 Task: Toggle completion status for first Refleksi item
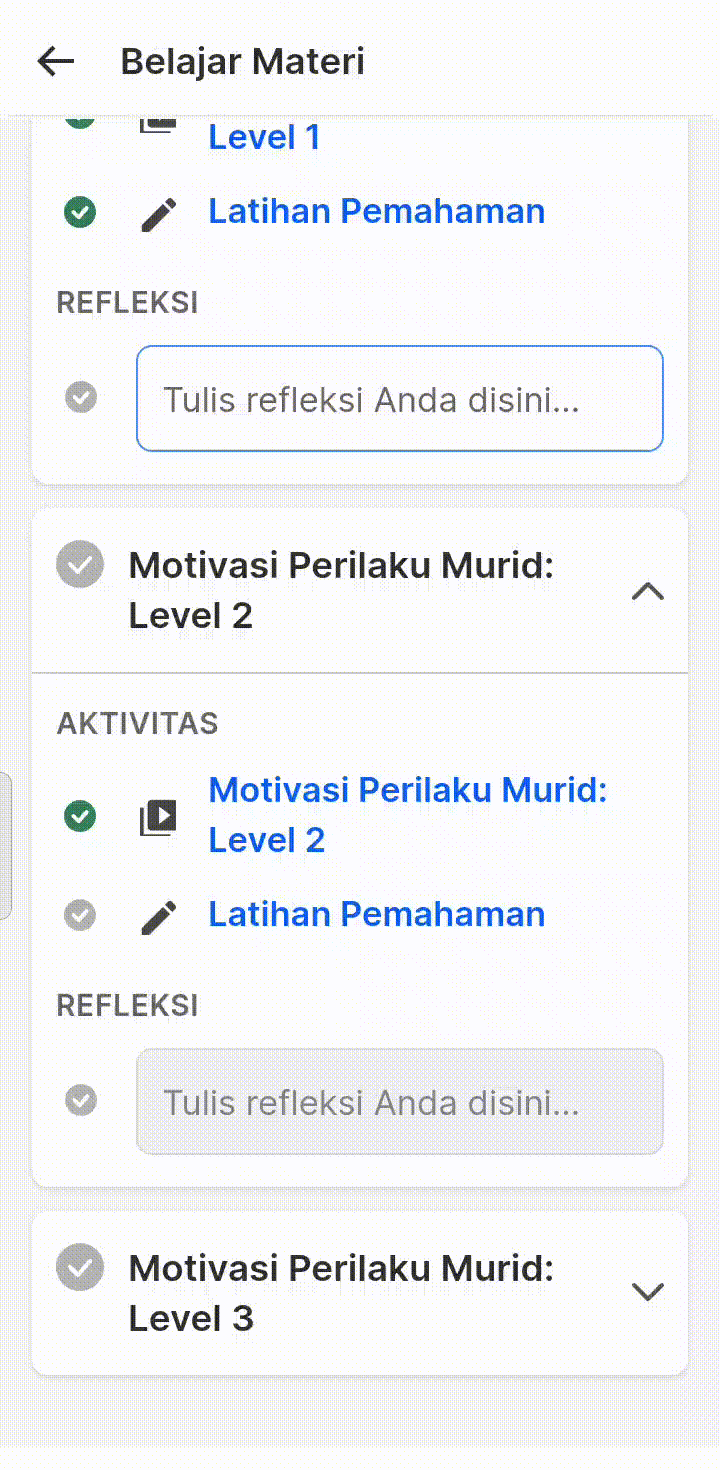pyautogui.click(x=80, y=397)
